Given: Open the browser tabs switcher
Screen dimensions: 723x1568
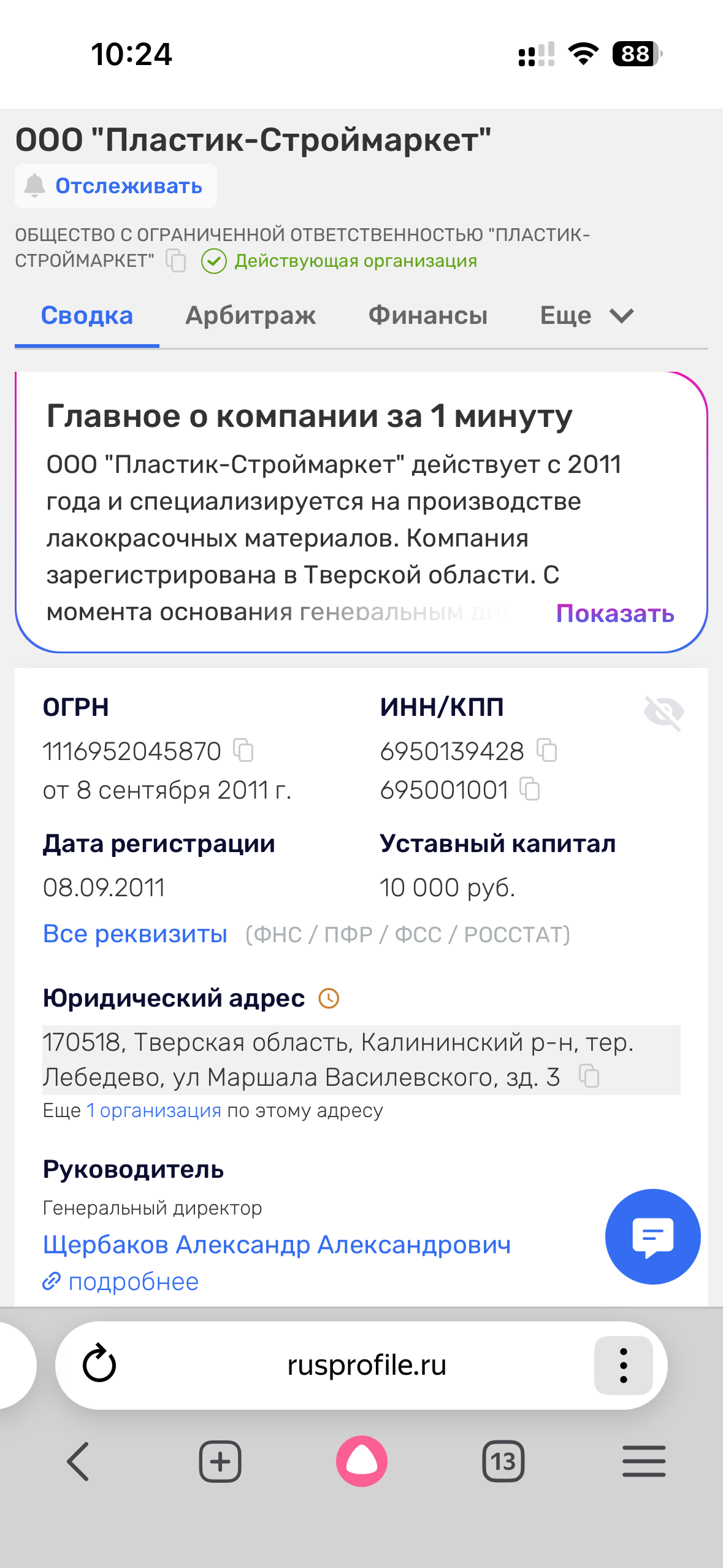Looking at the screenshot, I should (x=503, y=1461).
